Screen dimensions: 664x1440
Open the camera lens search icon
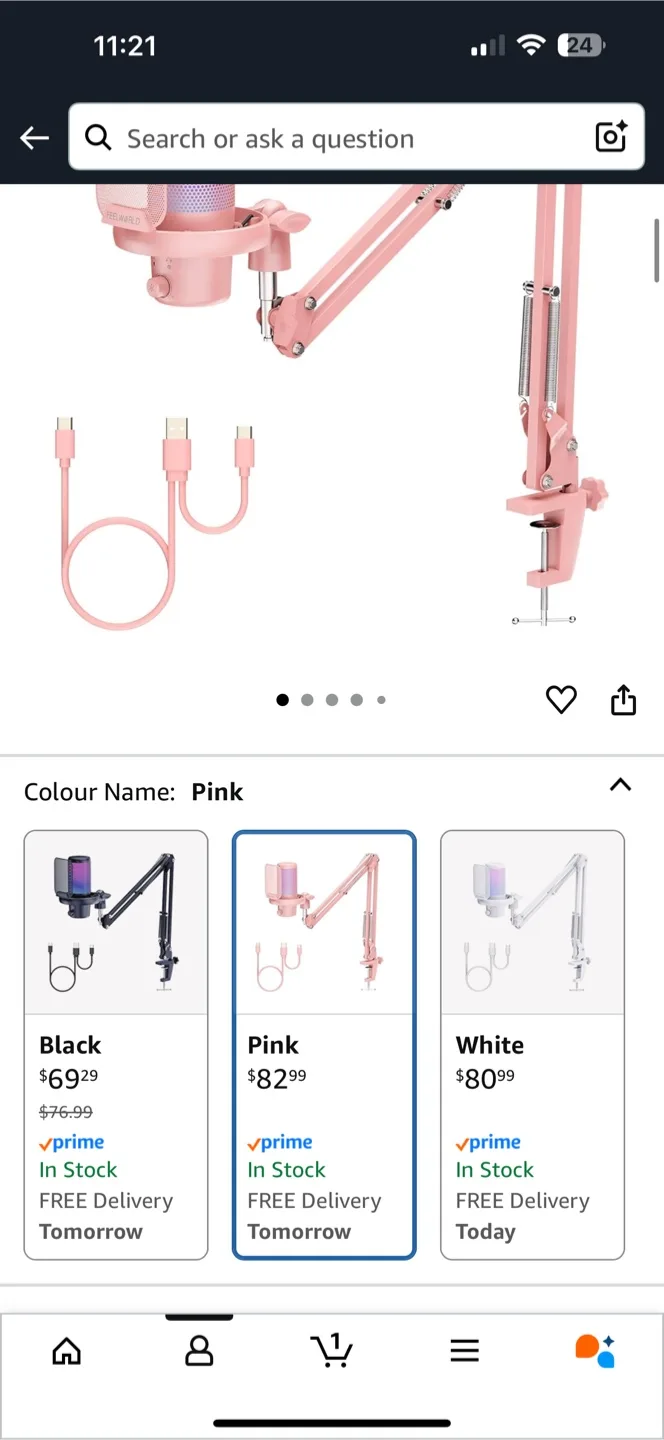pos(611,138)
